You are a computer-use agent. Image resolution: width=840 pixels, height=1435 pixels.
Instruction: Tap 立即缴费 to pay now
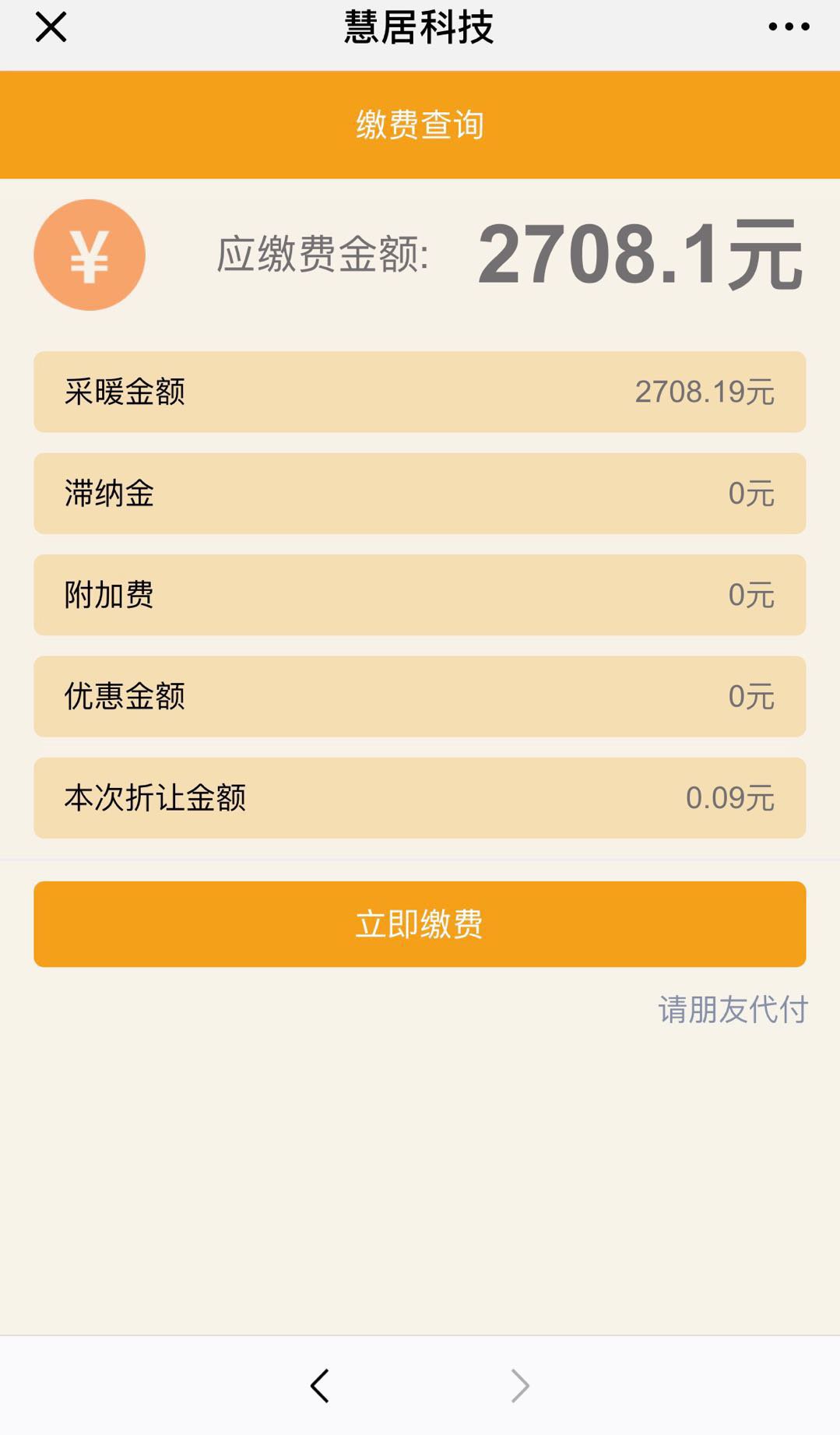pos(420,924)
